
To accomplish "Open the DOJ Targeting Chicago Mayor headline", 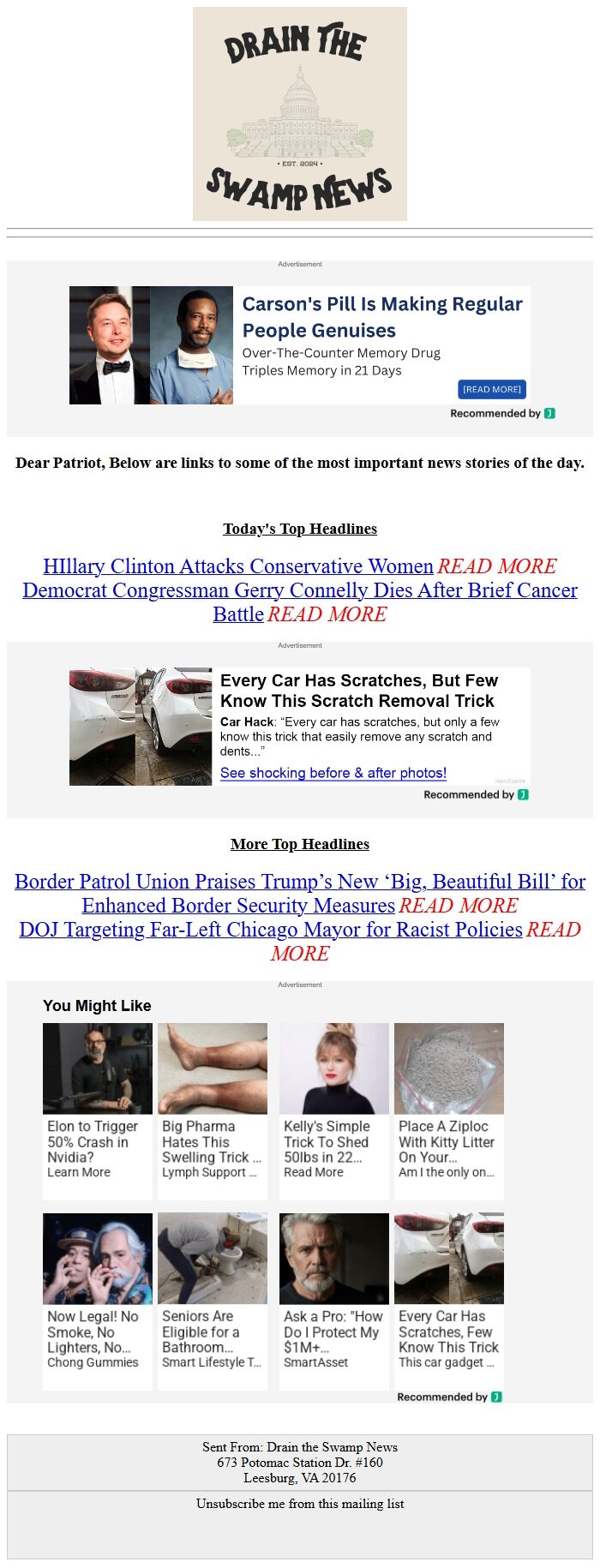I will tap(270, 930).
